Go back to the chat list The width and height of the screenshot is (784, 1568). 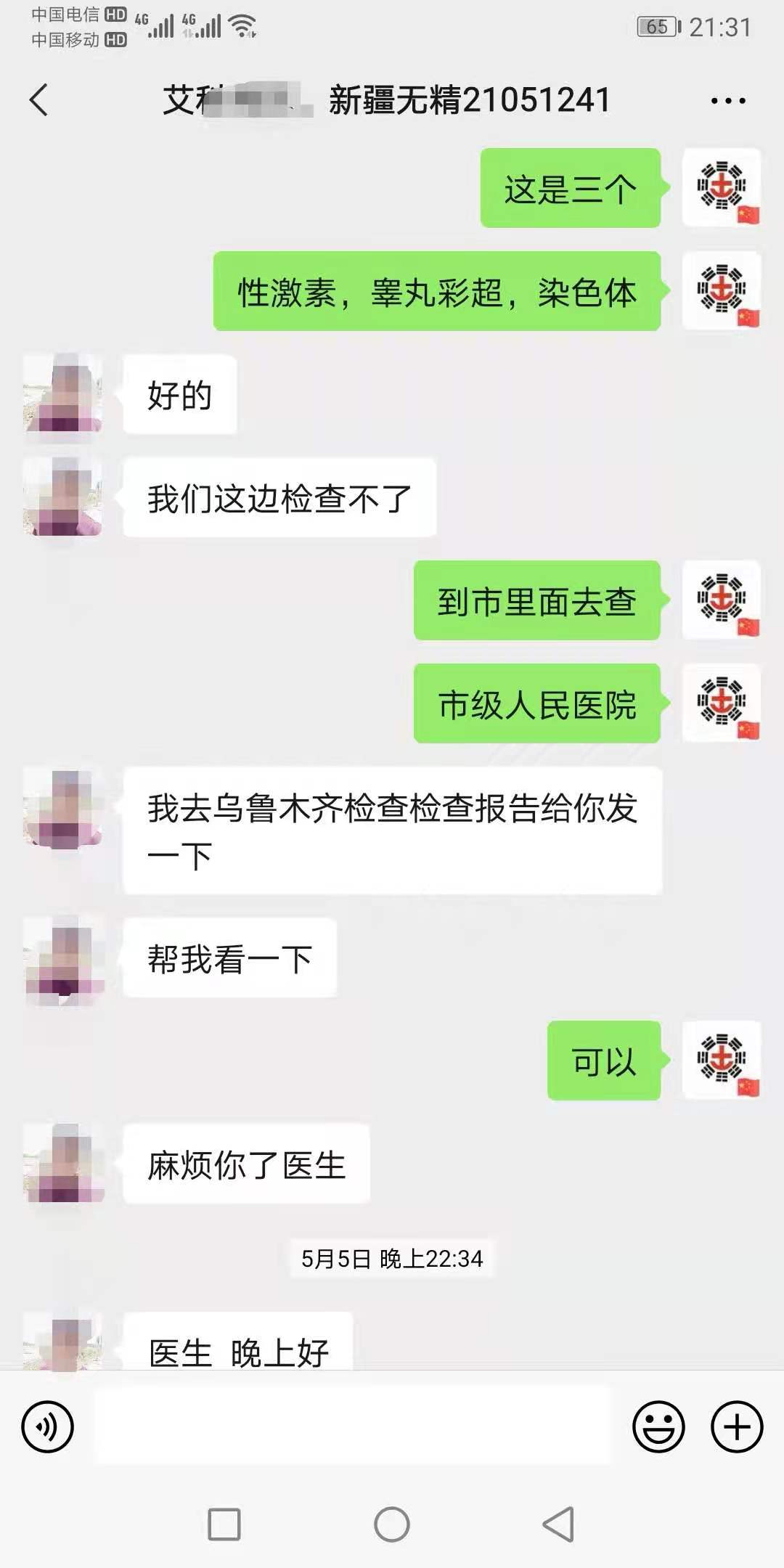click(39, 99)
